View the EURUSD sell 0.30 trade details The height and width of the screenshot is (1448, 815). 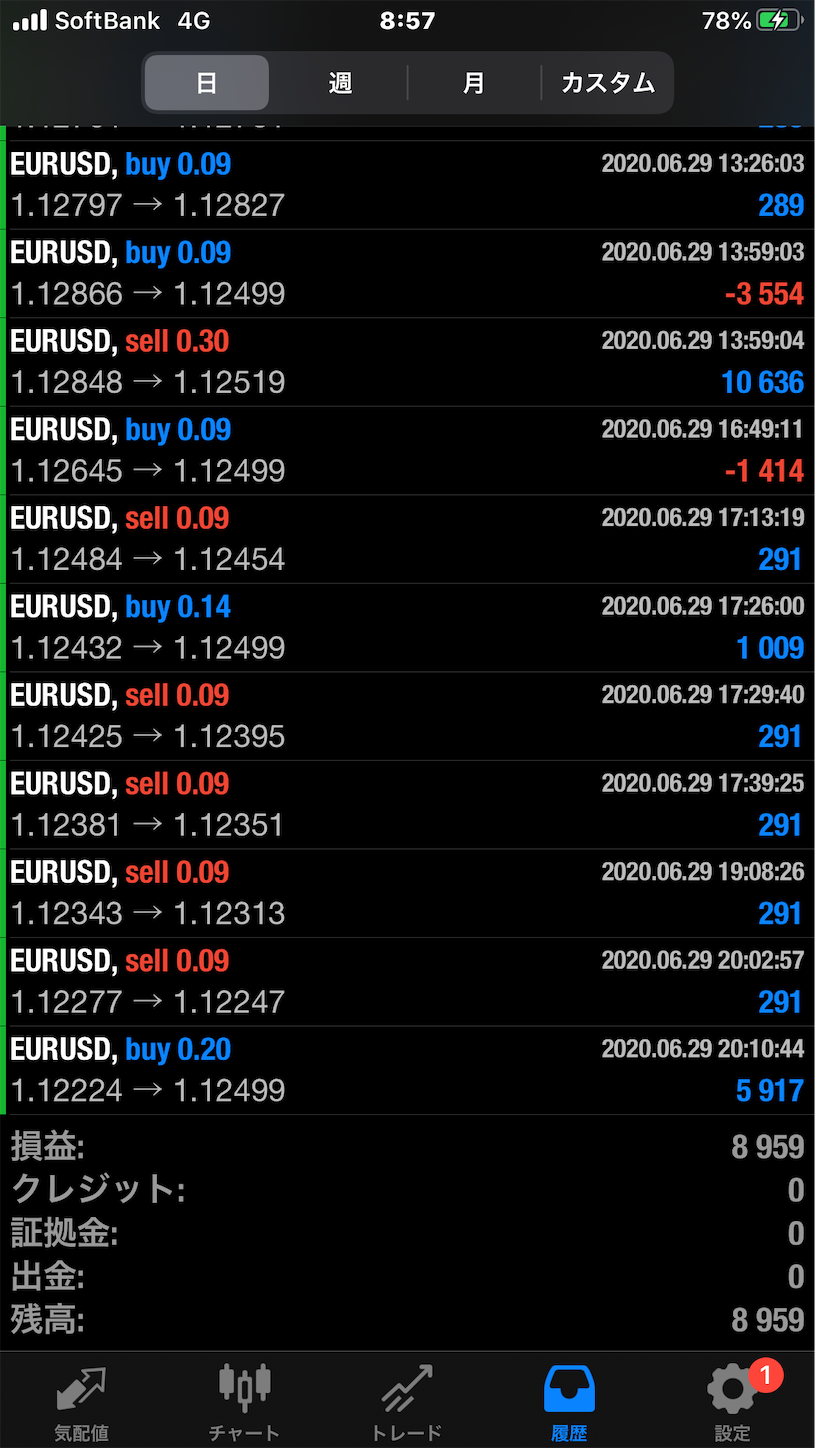pyautogui.click(x=407, y=362)
